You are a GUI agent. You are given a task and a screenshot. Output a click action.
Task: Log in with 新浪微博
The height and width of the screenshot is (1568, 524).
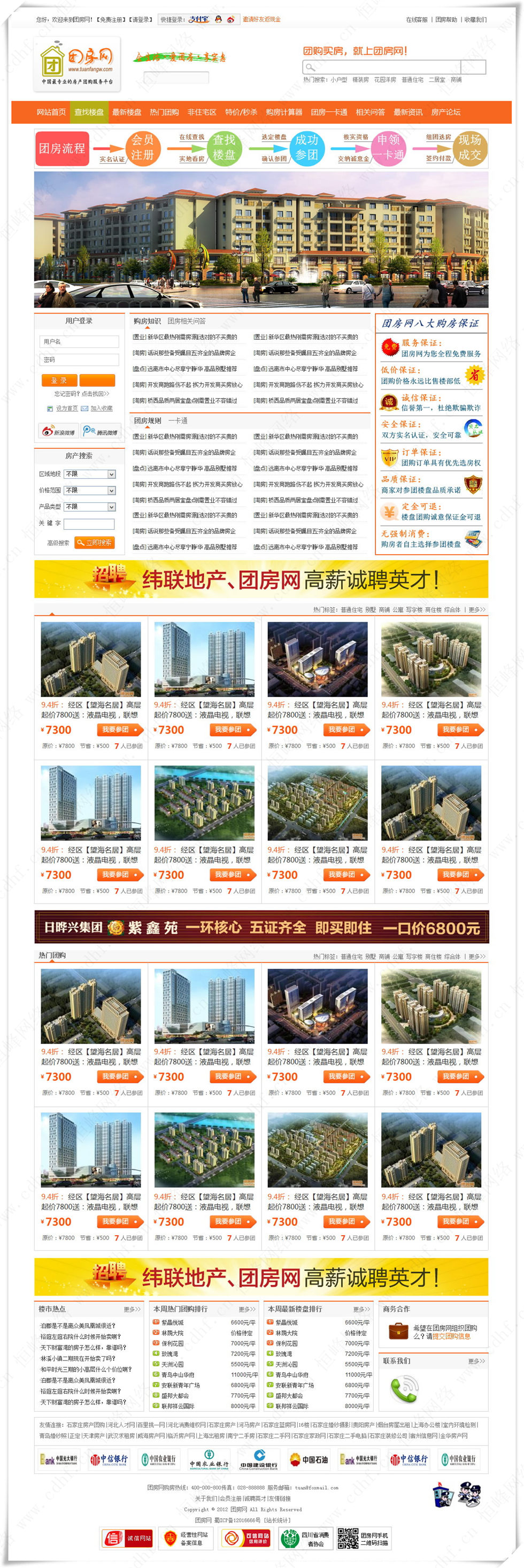58,432
